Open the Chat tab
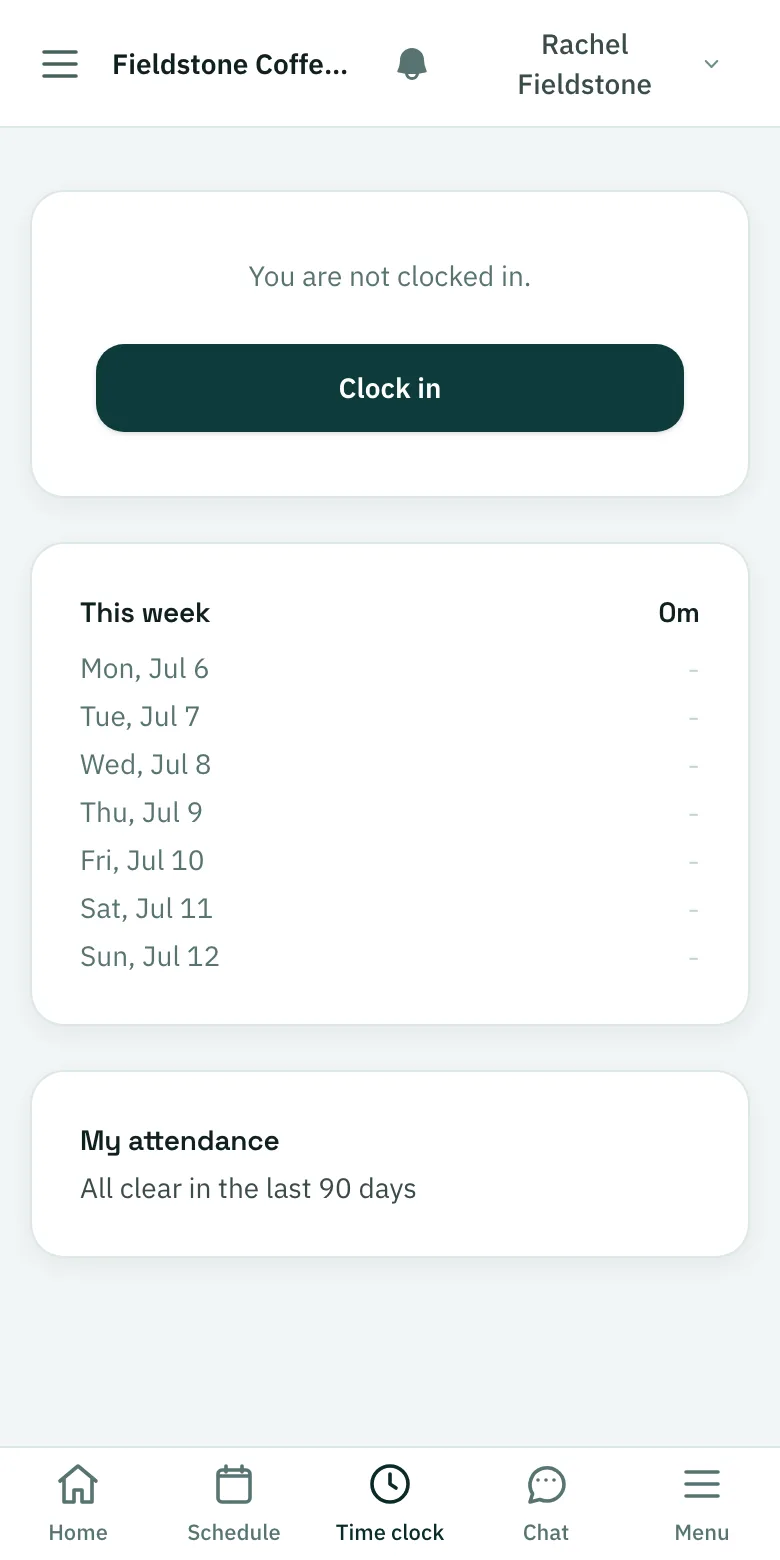Viewport: 780px width, 1560px height. tap(546, 1504)
